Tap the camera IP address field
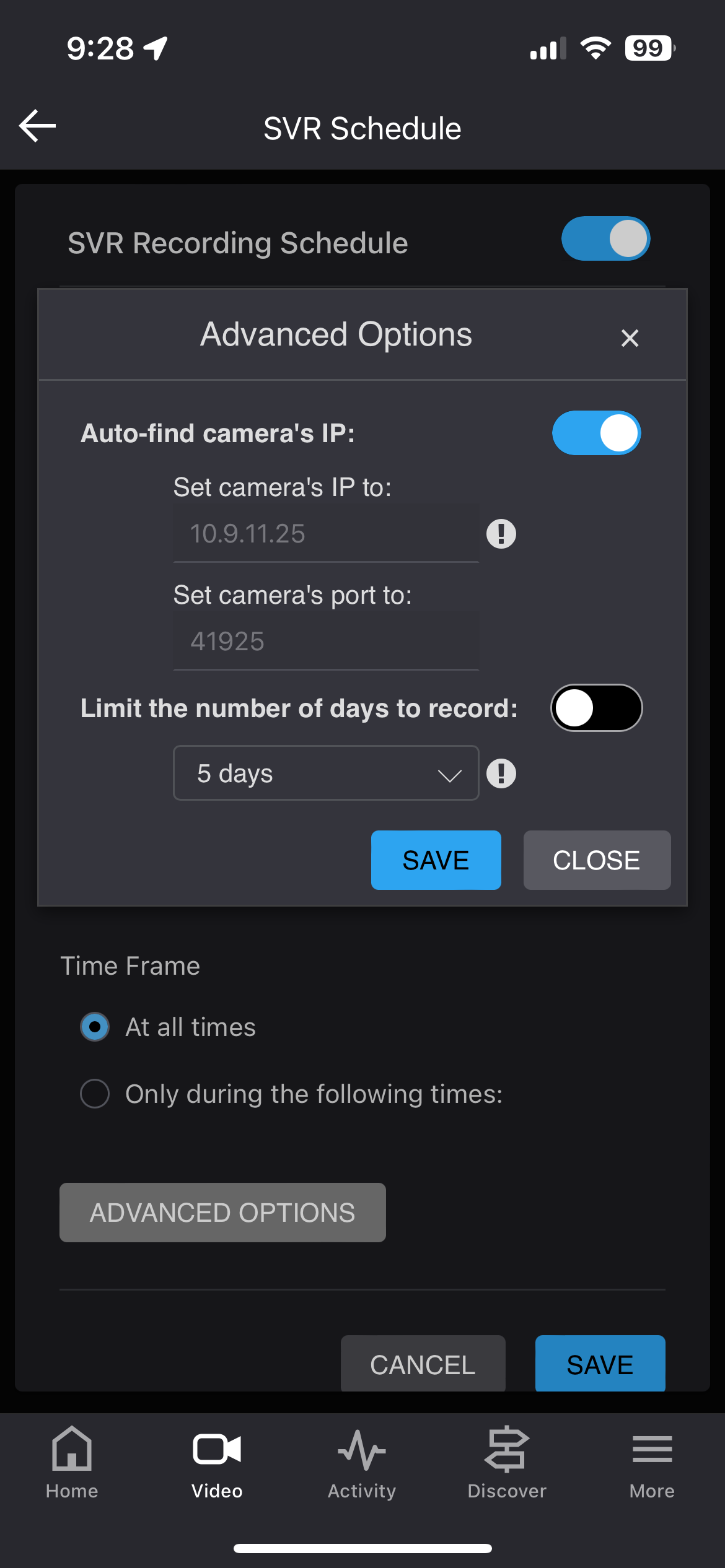This screenshot has width=725, height=1568. (x=326, y=534)
